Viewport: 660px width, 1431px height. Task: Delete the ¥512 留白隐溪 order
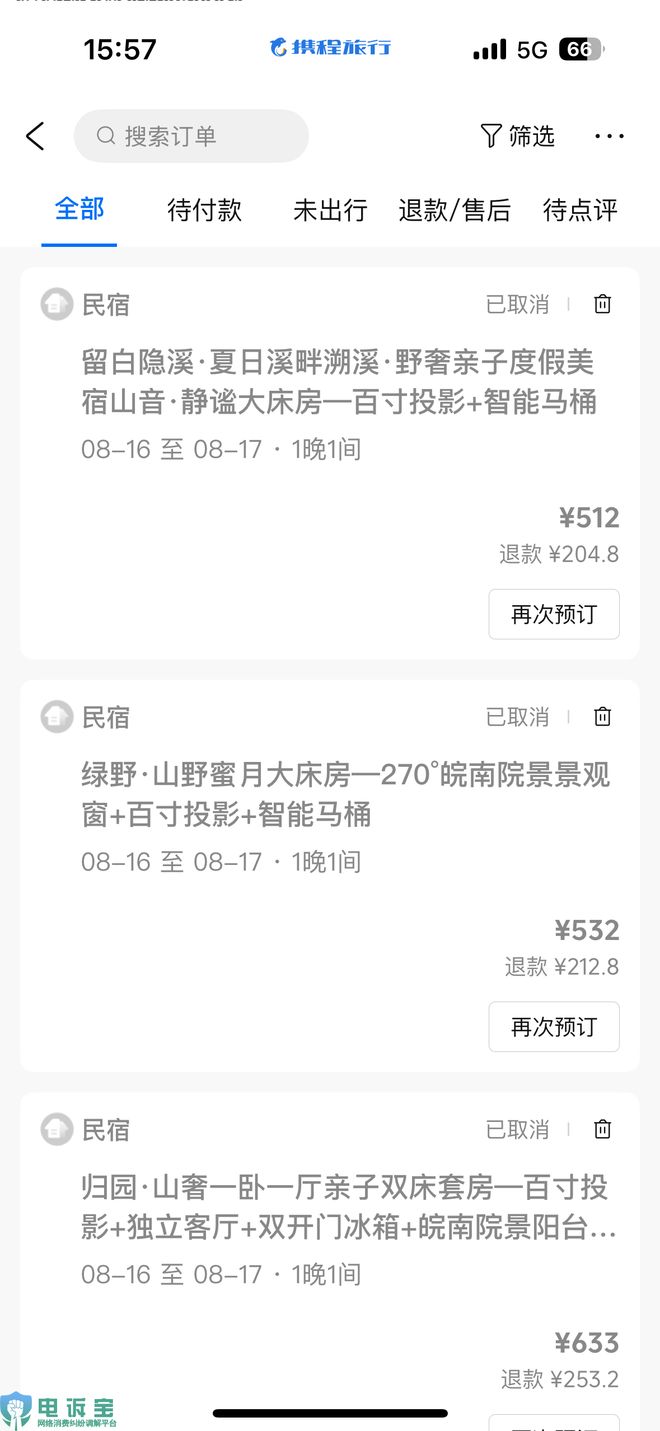coord(602,305)
